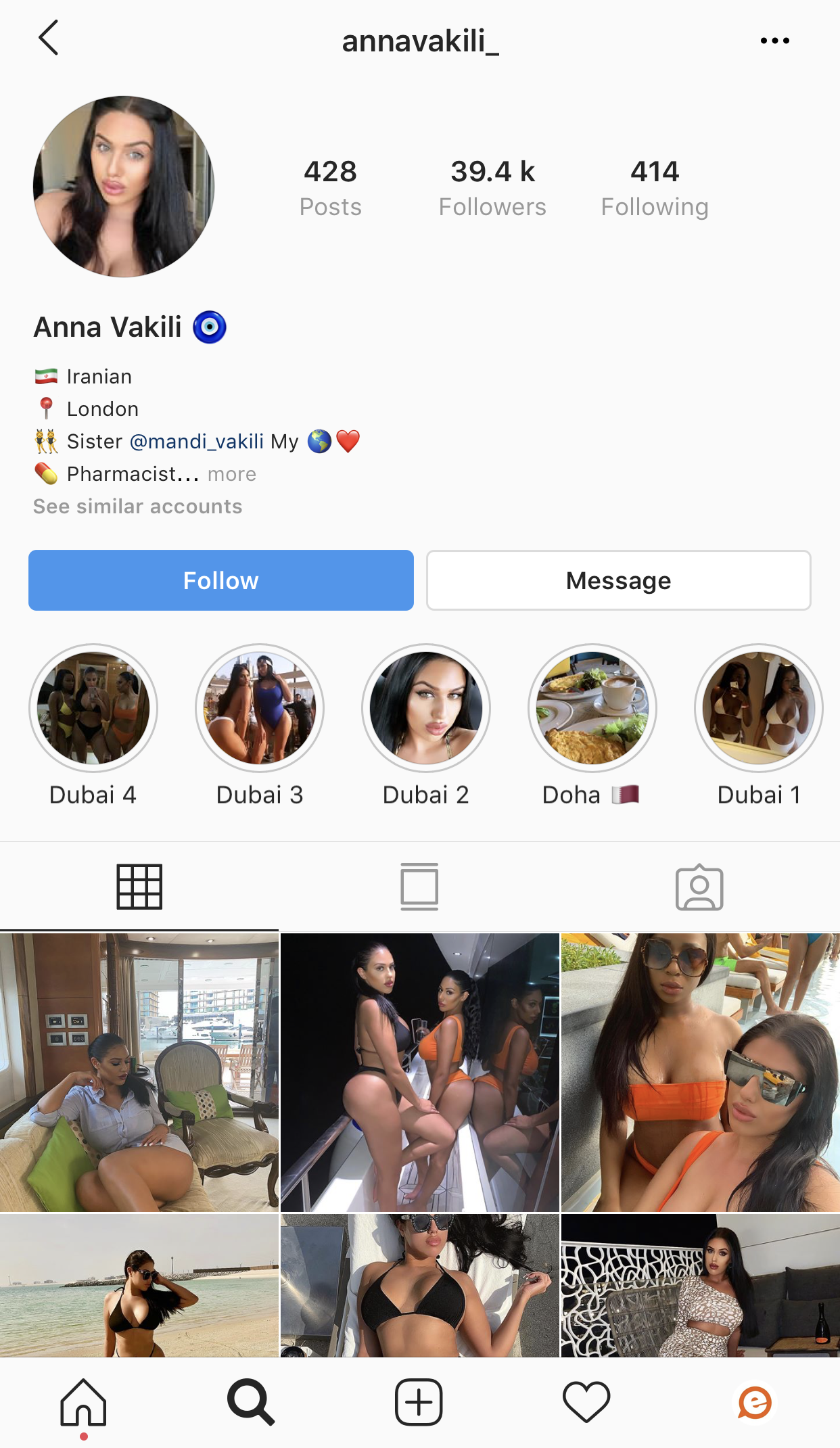Viewport: 840px width, 1448px height.
Task: Send a message via Message button
Action: pos(618,580)
